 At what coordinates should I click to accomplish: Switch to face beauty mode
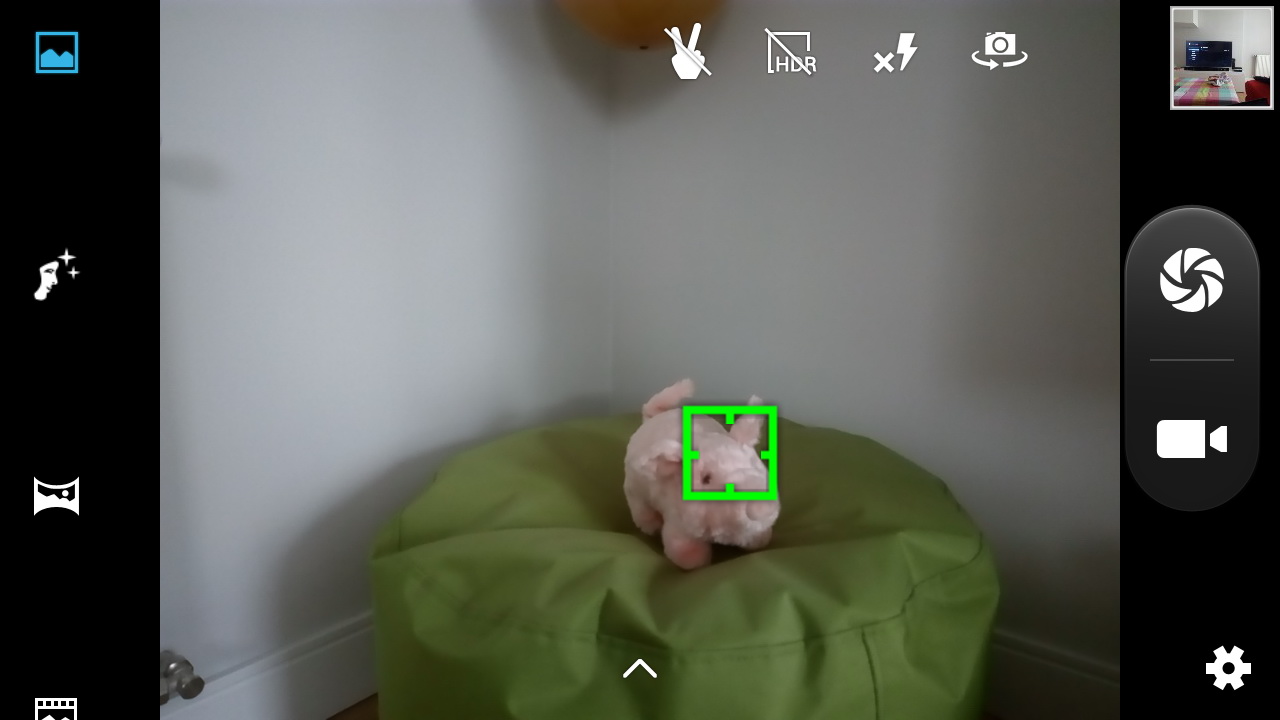pyautogui.click(x=56, y=275)
